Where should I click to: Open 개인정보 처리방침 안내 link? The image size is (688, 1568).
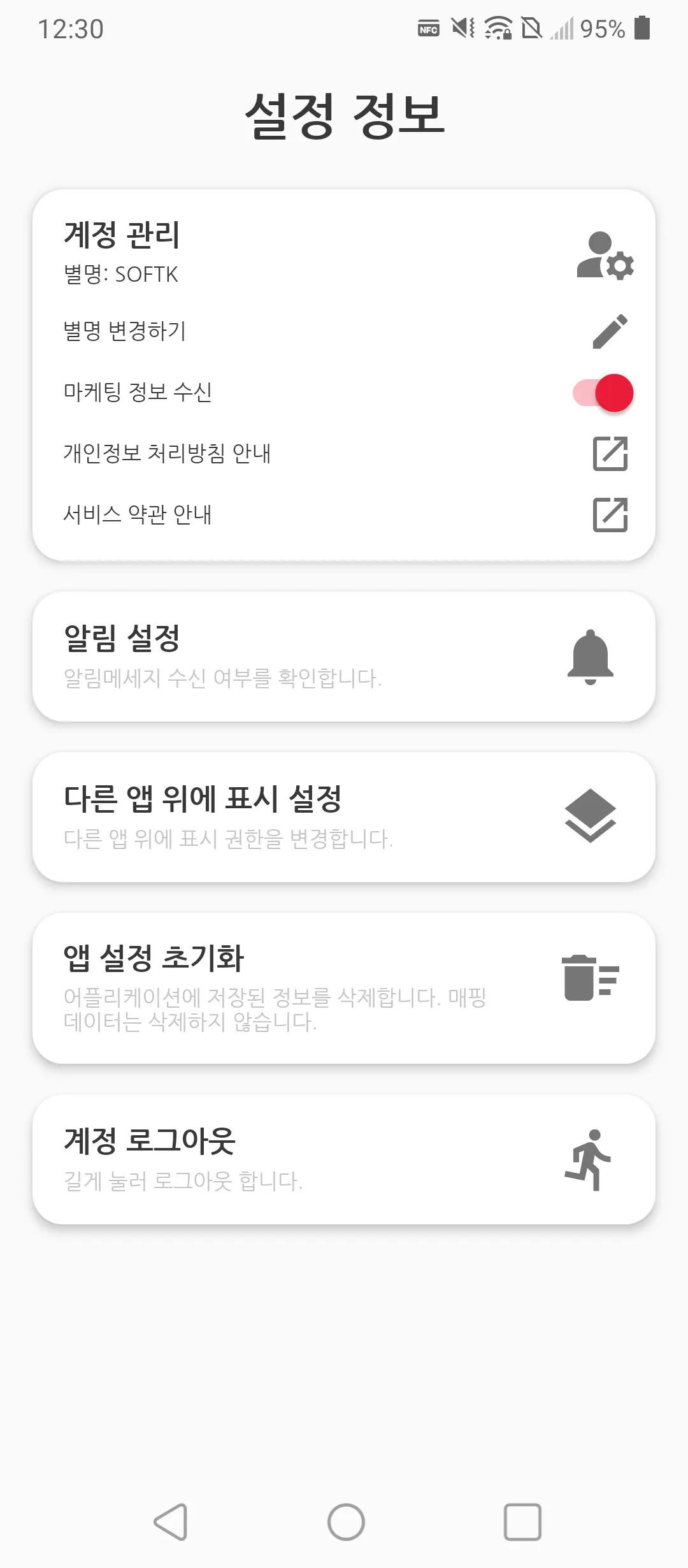click(x=610, y=454)
